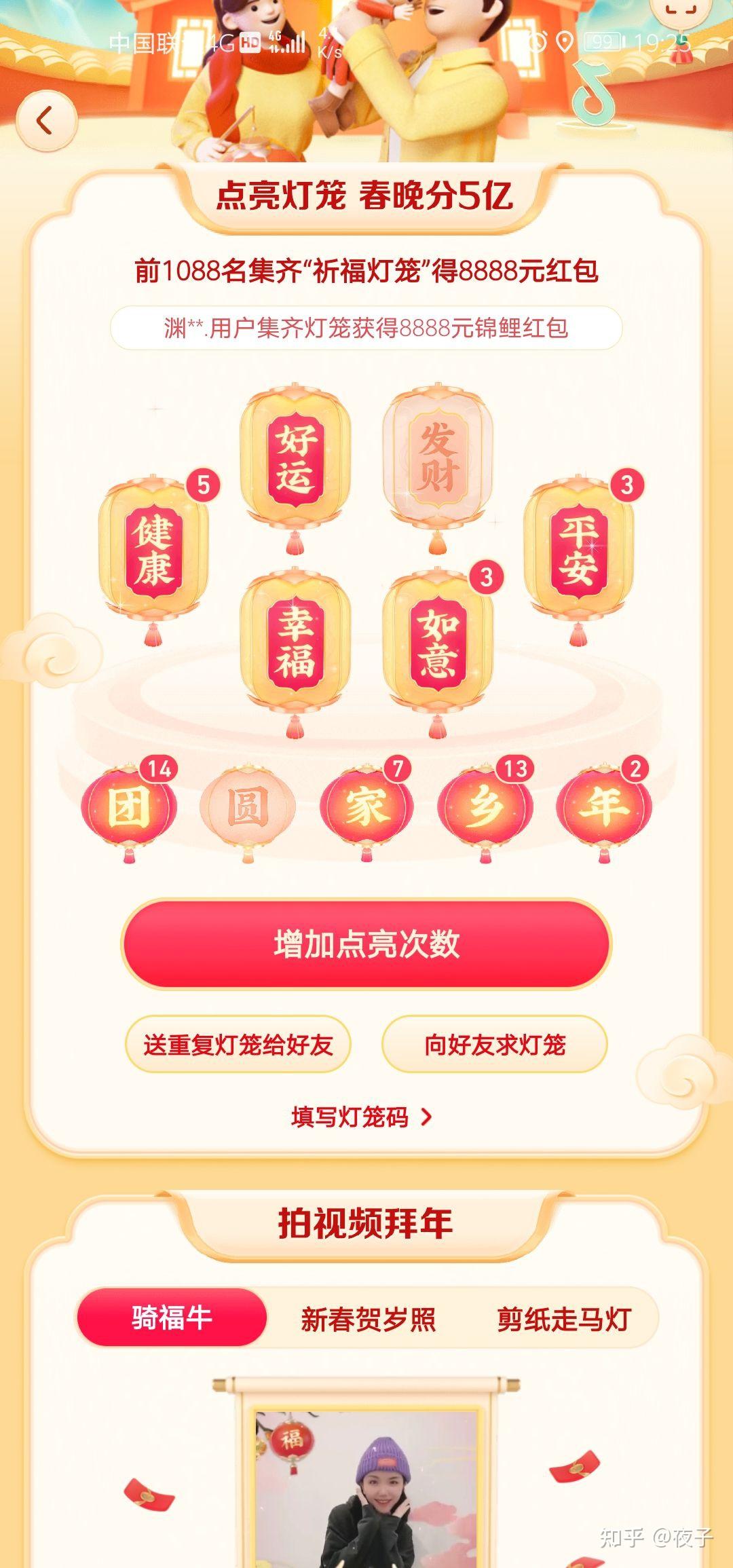
Task: Tap the unlit 圆 lantern
Action: click(x=248, y=809)
